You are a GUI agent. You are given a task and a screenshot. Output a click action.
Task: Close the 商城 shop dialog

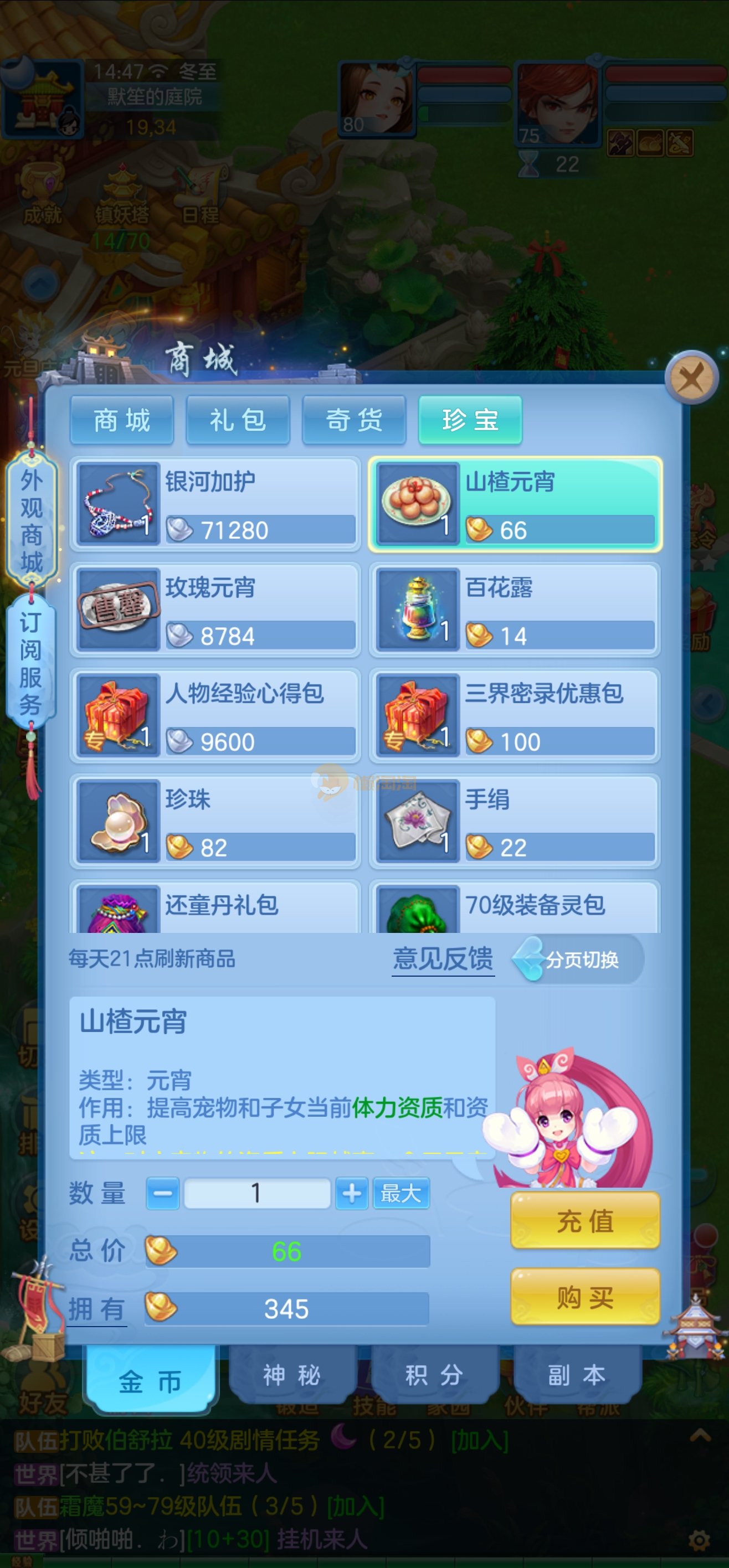point(691,378)
